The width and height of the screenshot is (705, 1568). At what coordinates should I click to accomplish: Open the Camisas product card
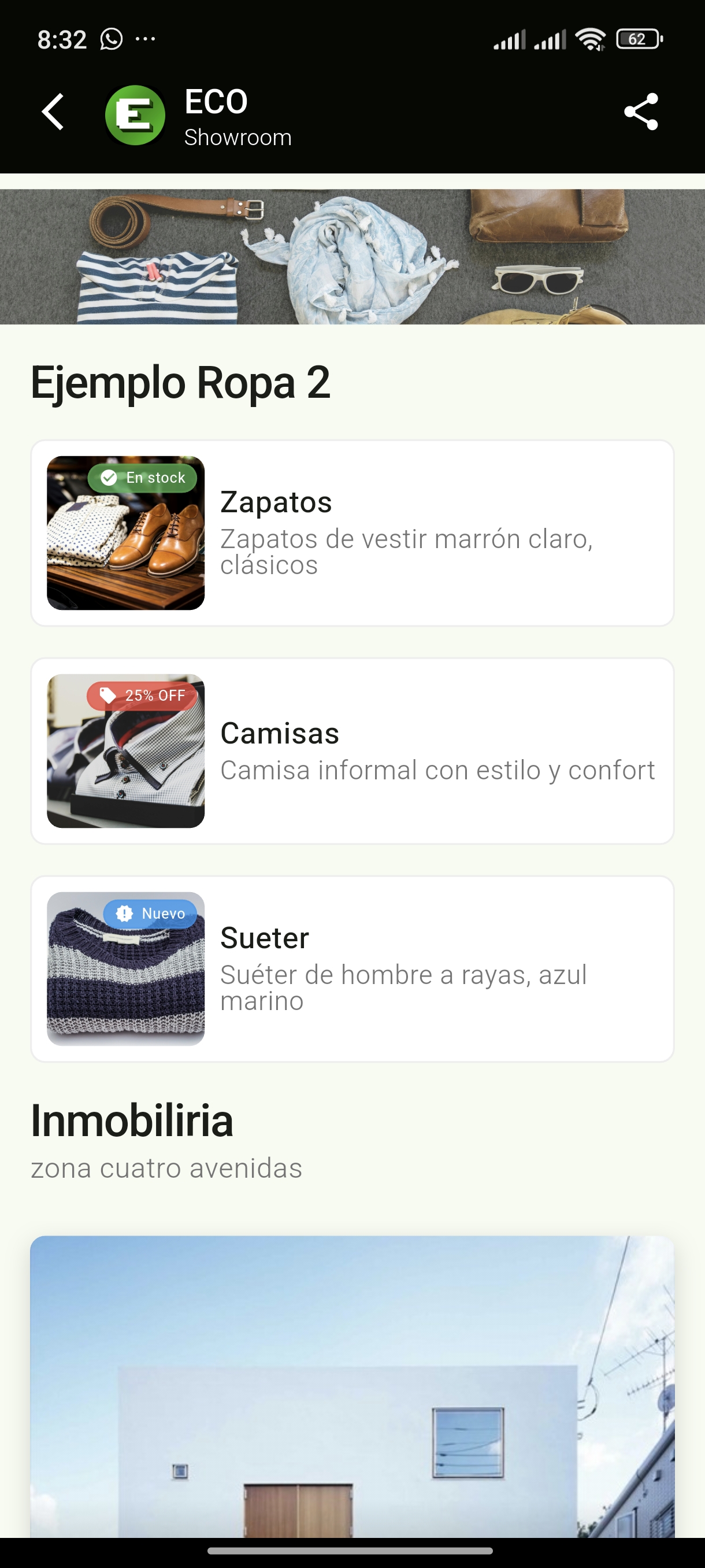352,751
